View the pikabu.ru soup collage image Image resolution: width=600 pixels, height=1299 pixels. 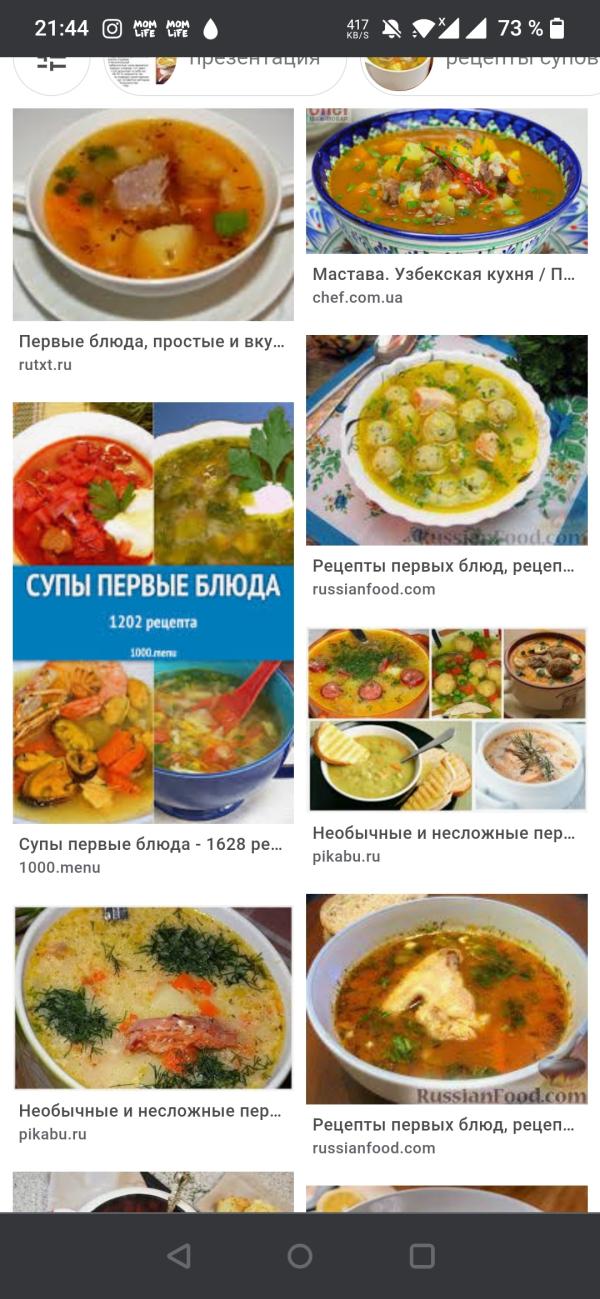447,719
